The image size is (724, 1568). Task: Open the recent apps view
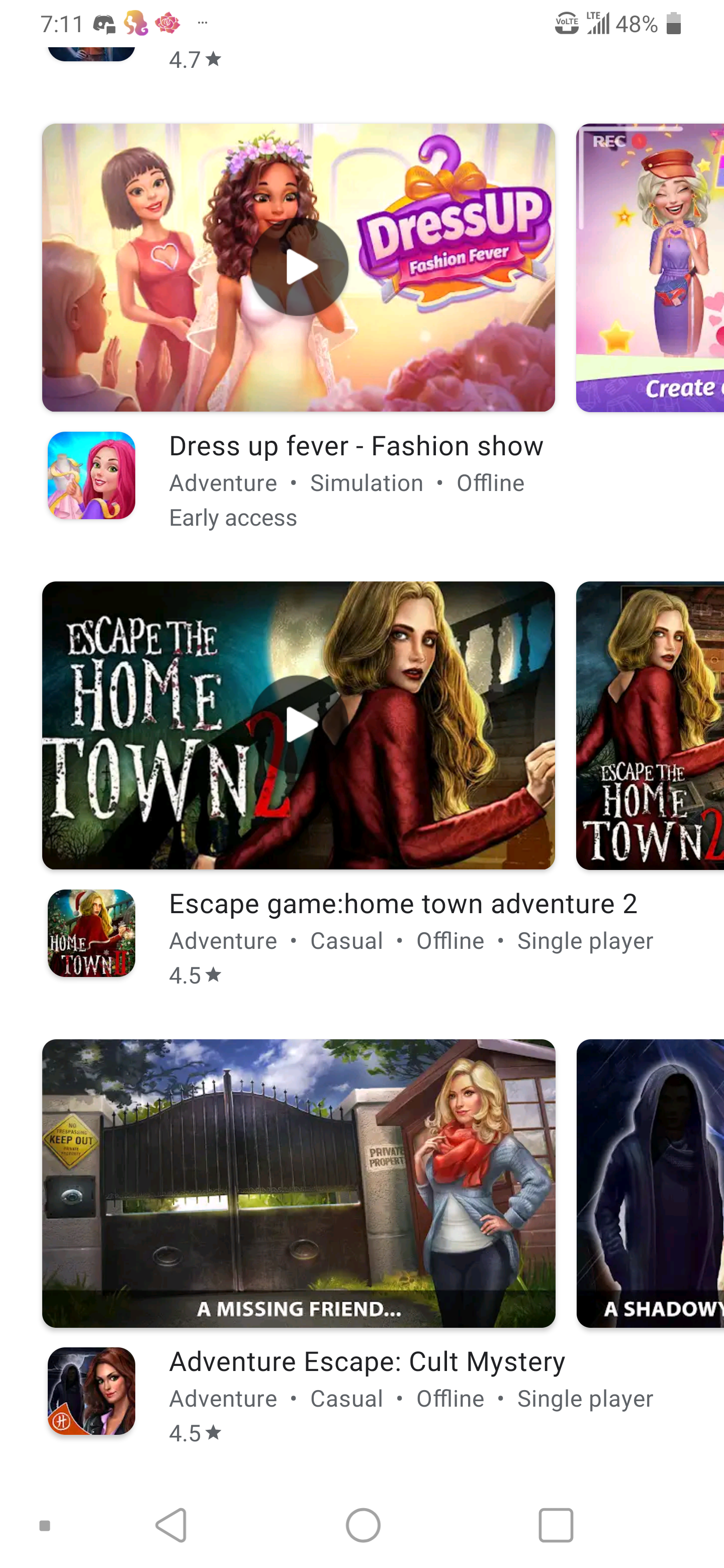pos(556,1525)
